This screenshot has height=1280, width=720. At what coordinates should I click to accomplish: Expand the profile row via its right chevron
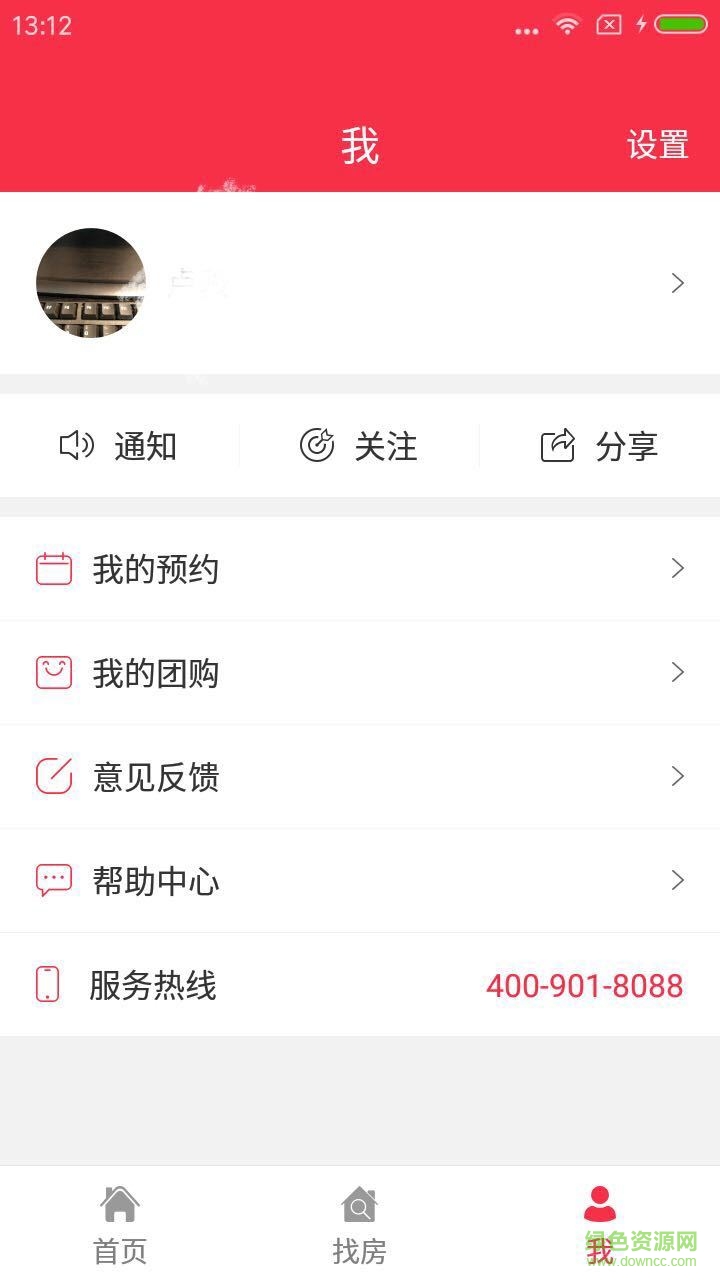(x=676, y=283)
